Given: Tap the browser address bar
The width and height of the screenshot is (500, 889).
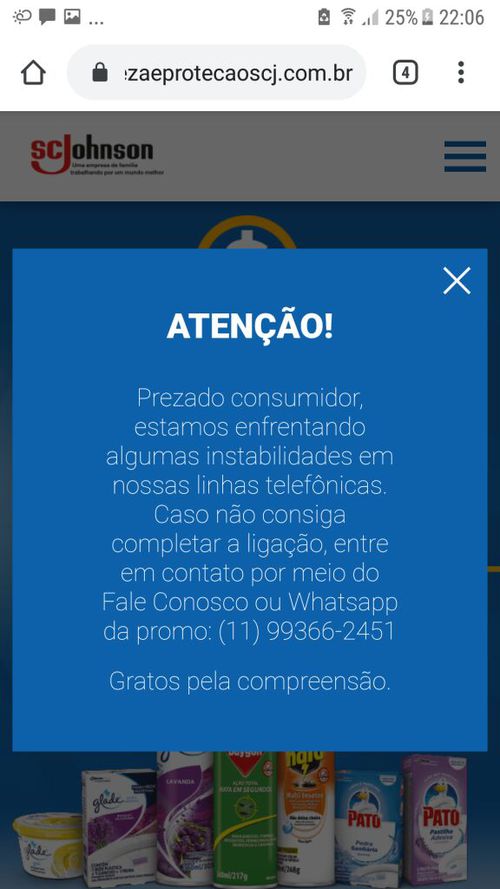Looking at the screenshot, I should [217, 73].
